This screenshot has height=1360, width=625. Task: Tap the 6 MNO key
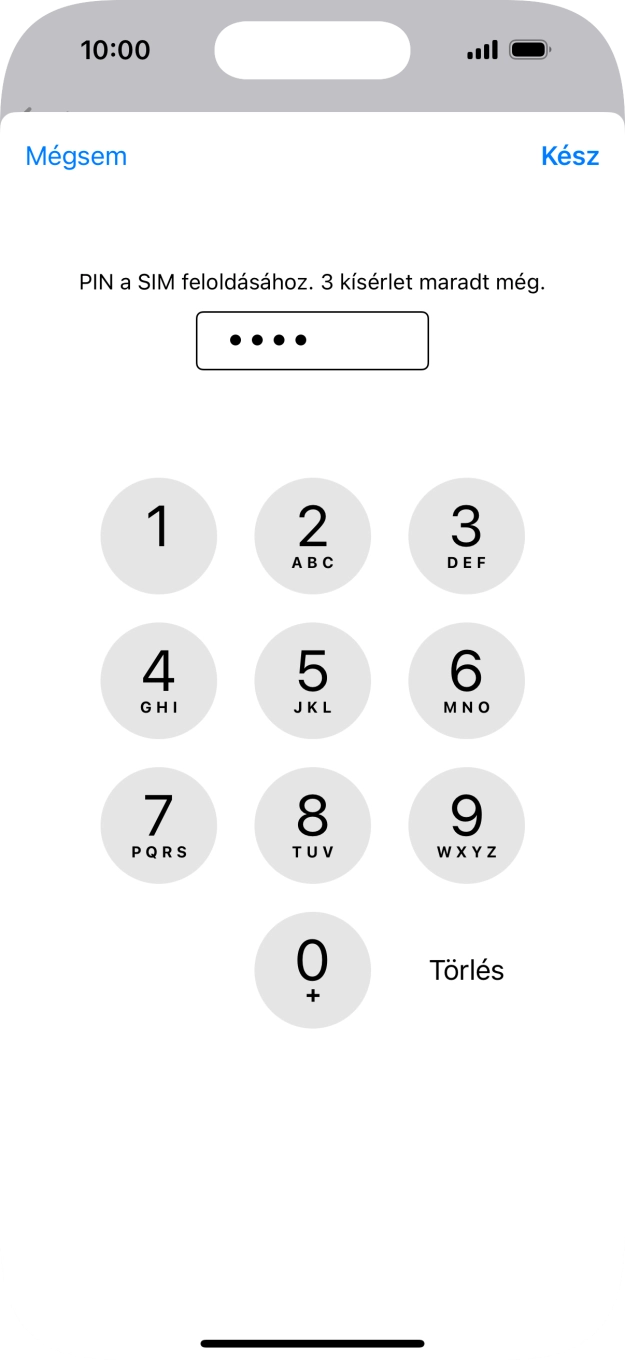pyautogui.click(x=466, y=681)
